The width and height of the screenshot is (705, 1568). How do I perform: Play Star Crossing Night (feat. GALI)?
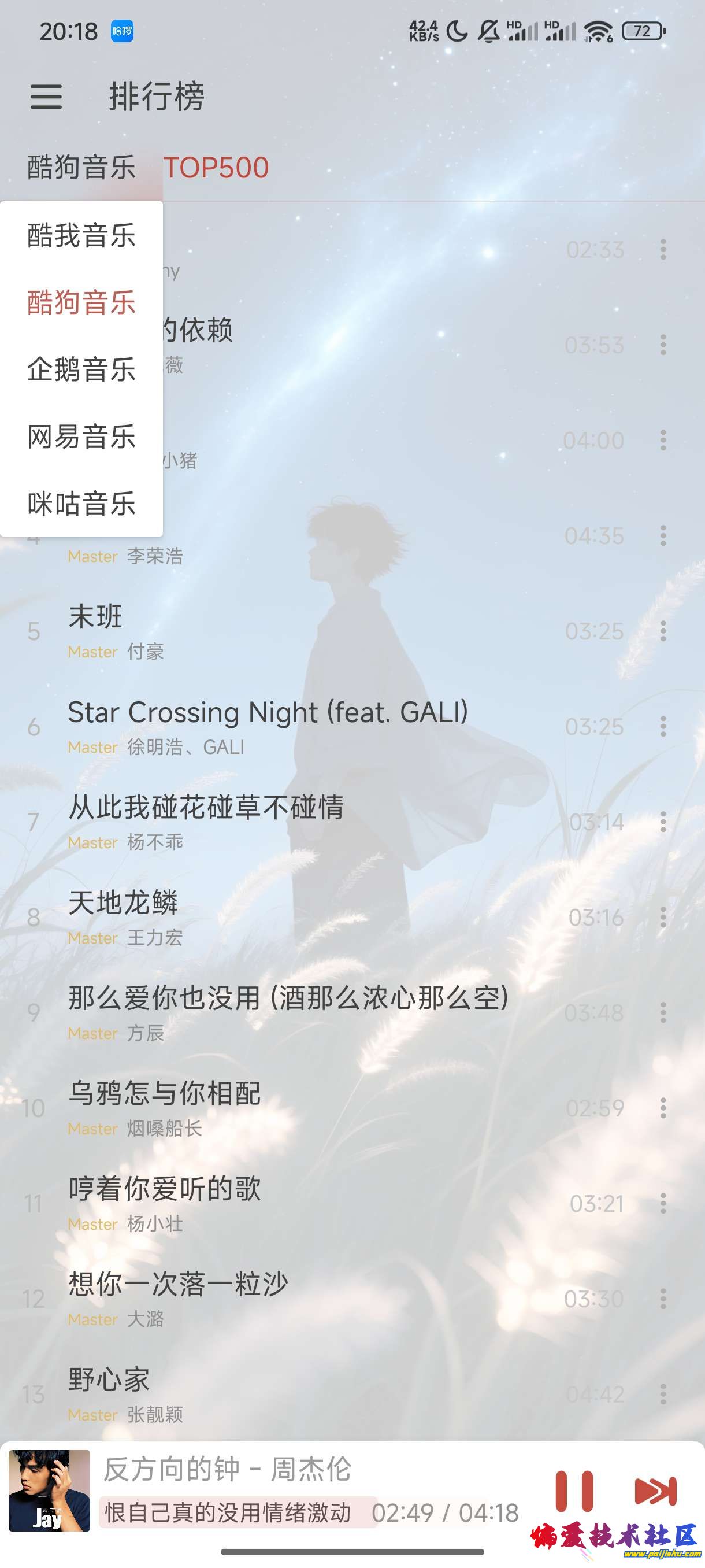[x=304, y=726]
